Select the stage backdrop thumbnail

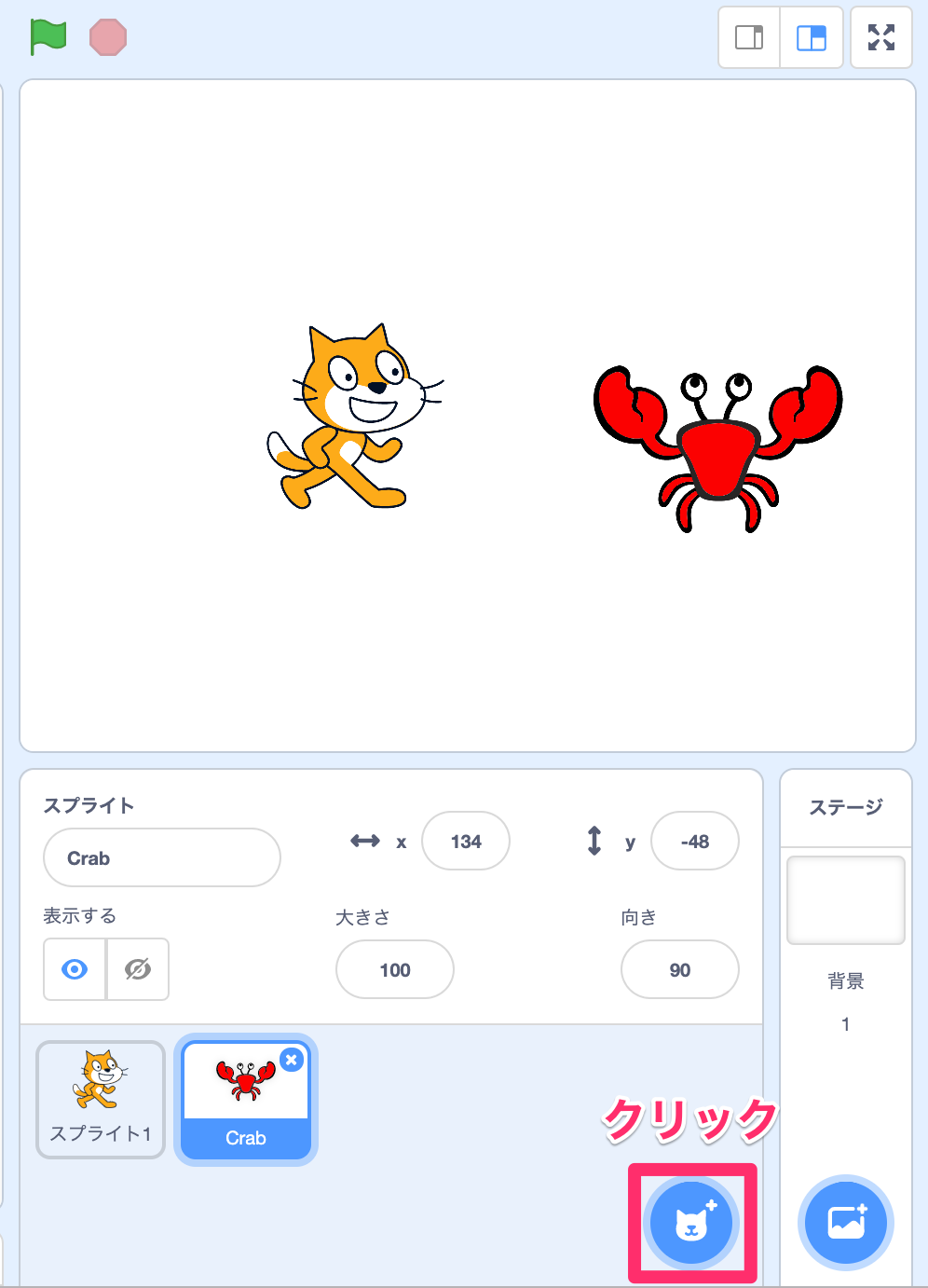point(846,900)
